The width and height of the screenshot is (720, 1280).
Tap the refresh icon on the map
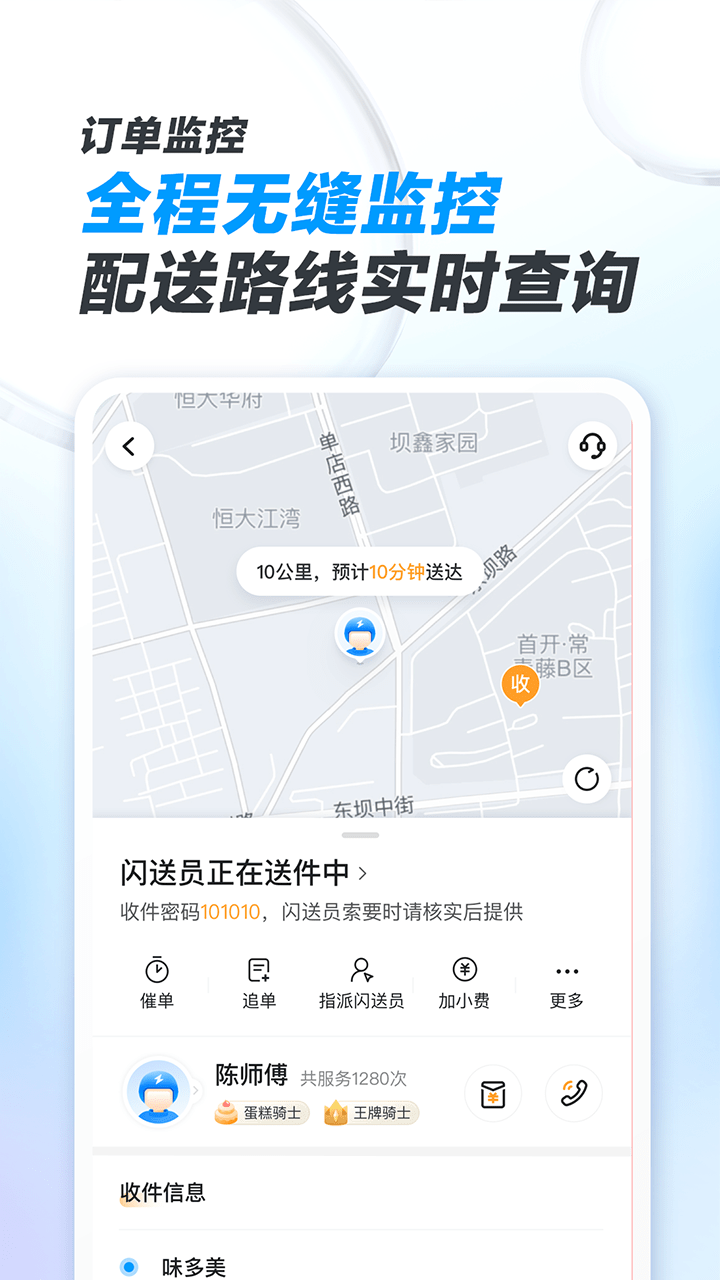click(588, 778)
